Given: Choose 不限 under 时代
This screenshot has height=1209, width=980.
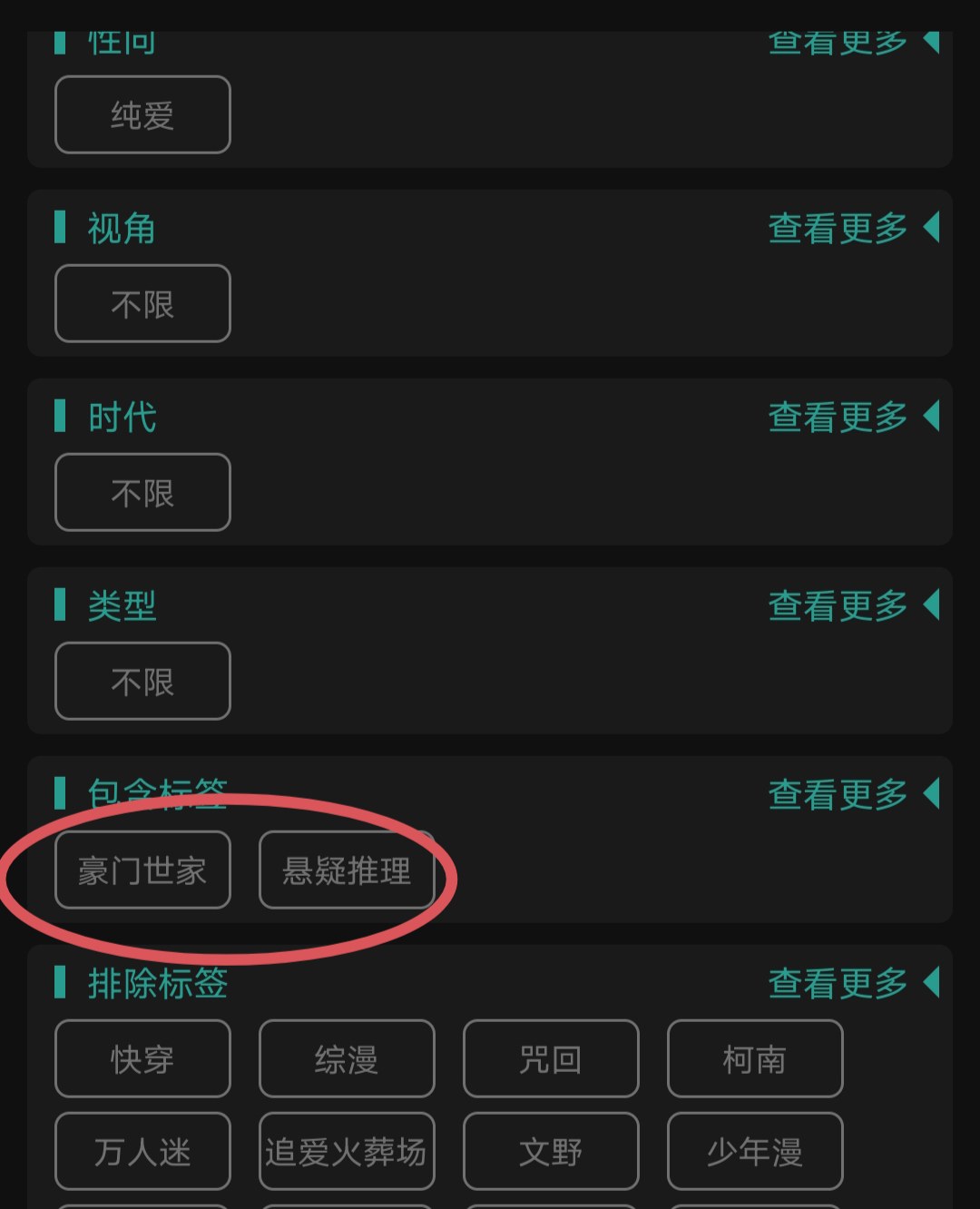Looking at the screenshot, I should 142,493.
